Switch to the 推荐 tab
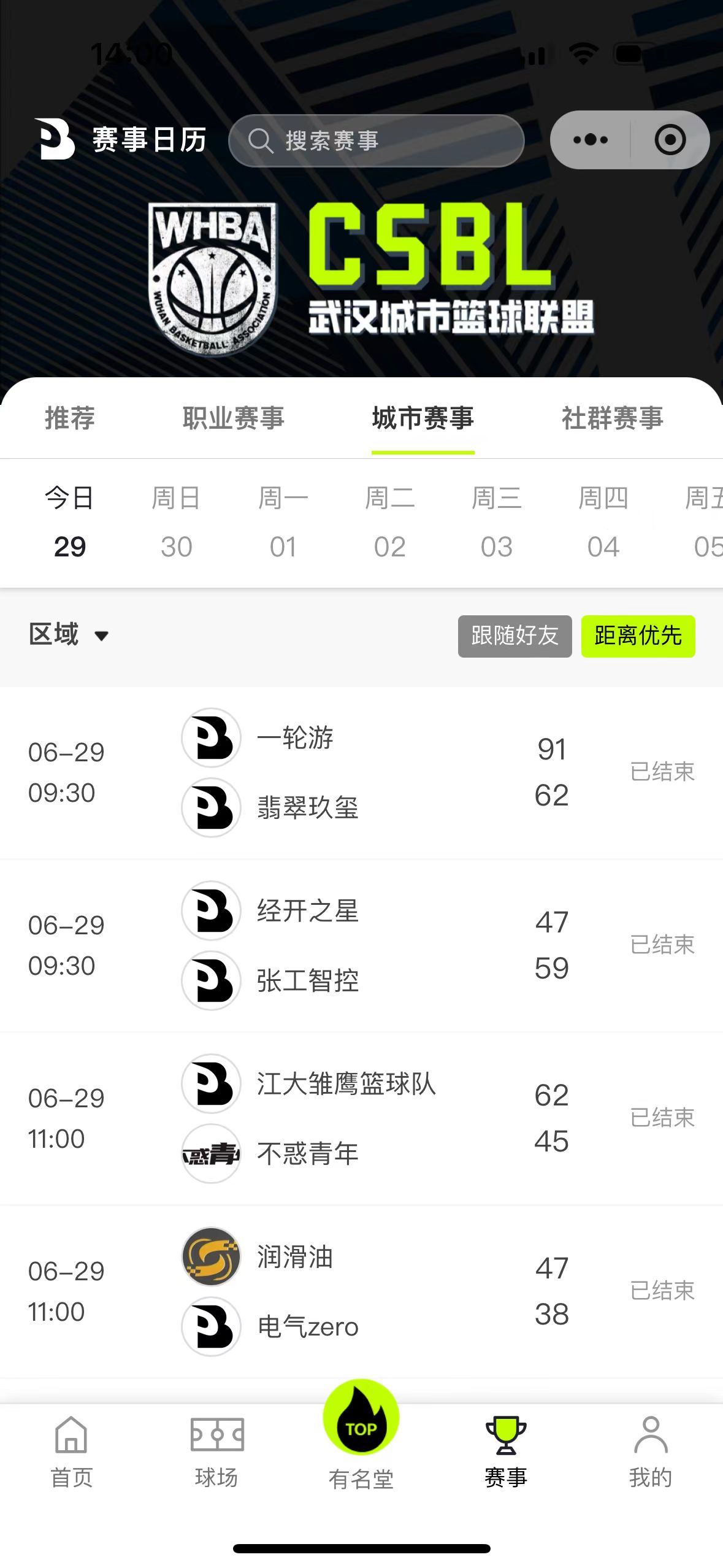Viewport: 723px width, 1568px height. [x=70, y=418]
